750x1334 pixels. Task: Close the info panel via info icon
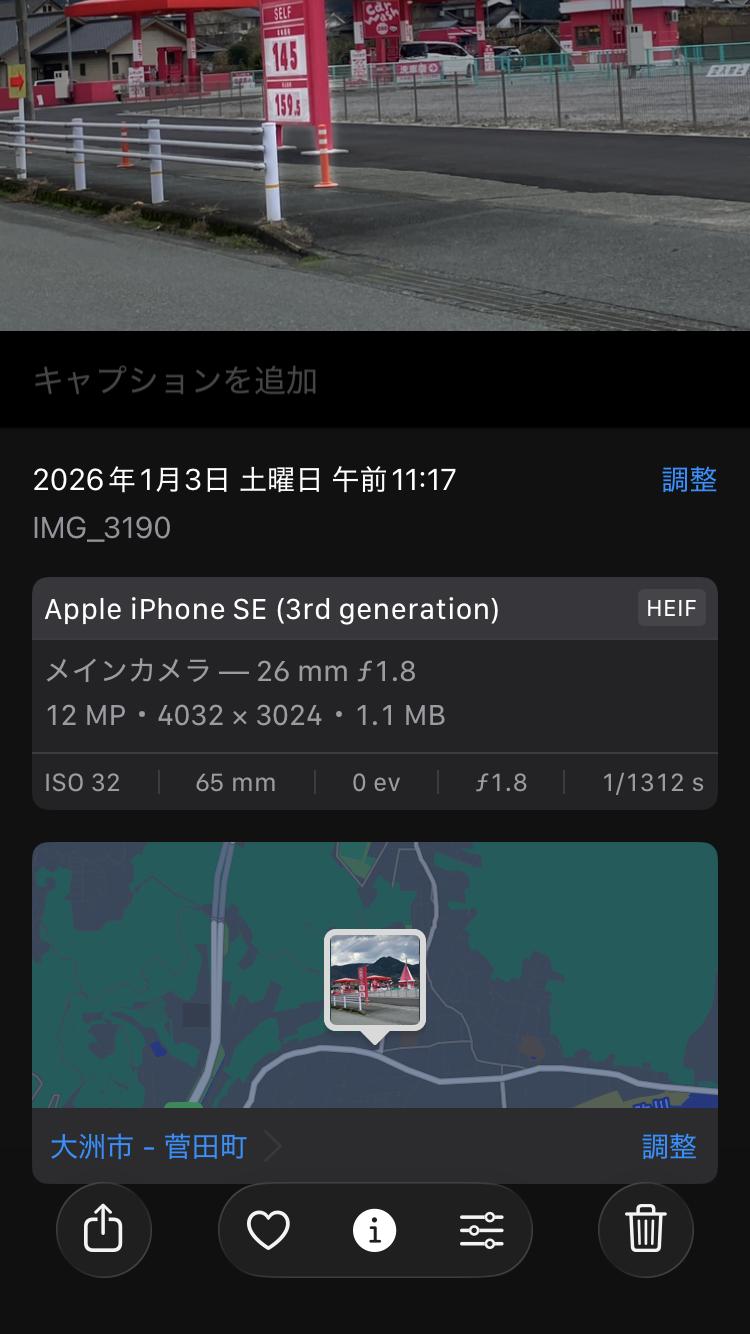pyautogui.click(x=375, y=1230)
